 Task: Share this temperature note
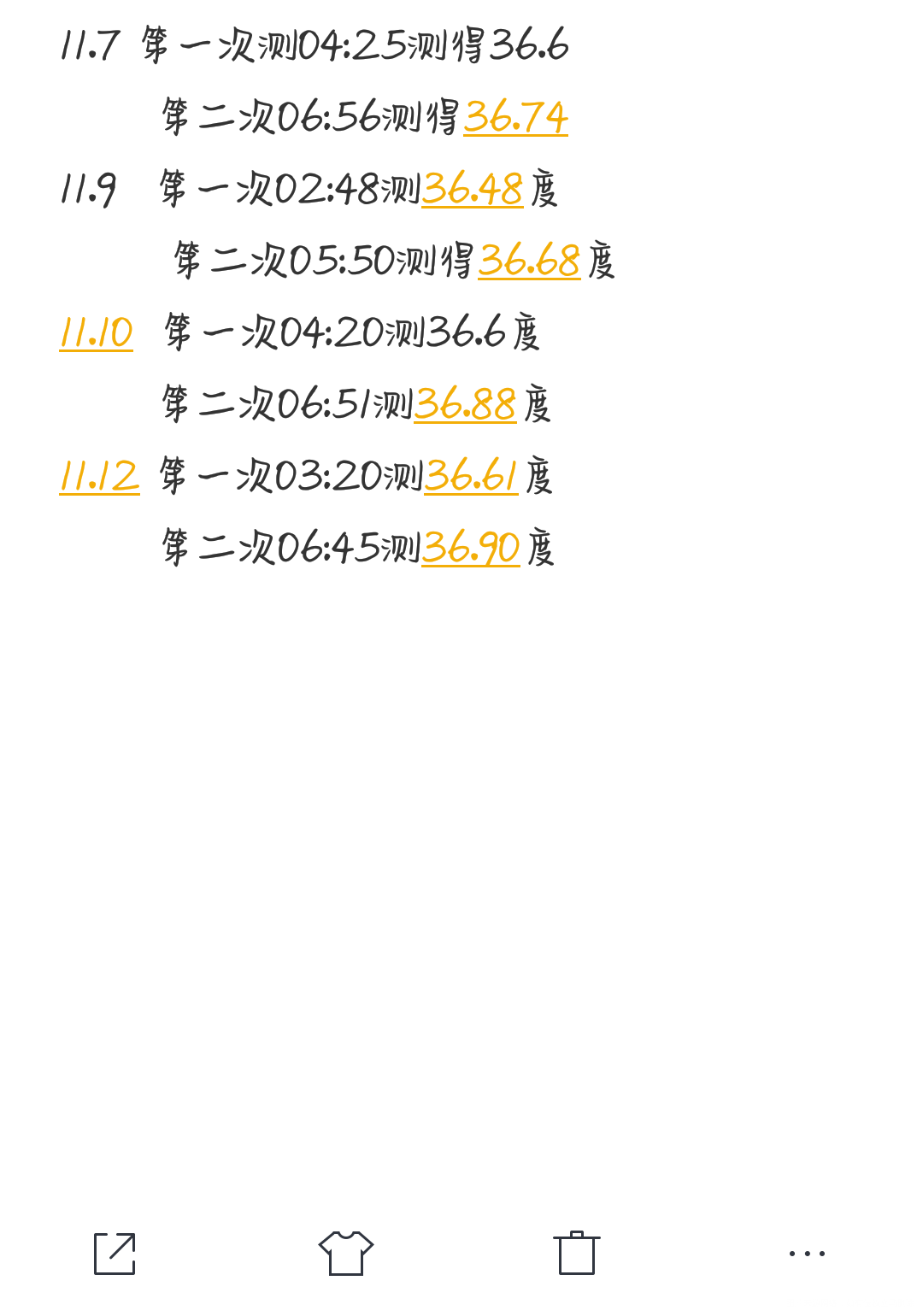[115, 1254]
